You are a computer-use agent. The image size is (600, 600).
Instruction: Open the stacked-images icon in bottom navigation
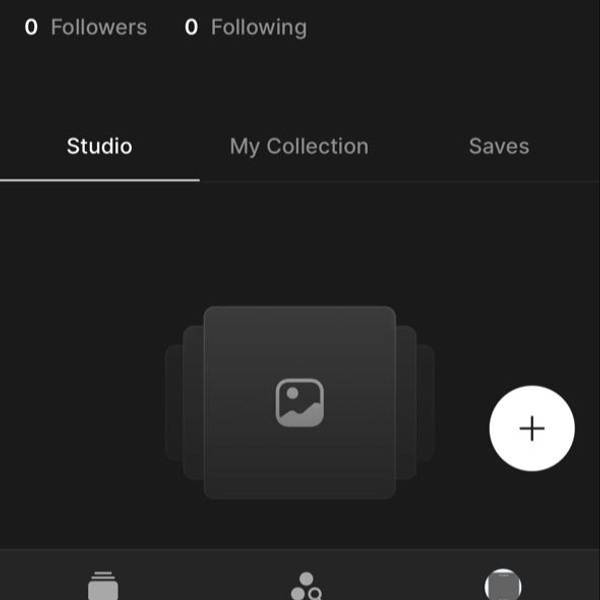pos(103,586)
